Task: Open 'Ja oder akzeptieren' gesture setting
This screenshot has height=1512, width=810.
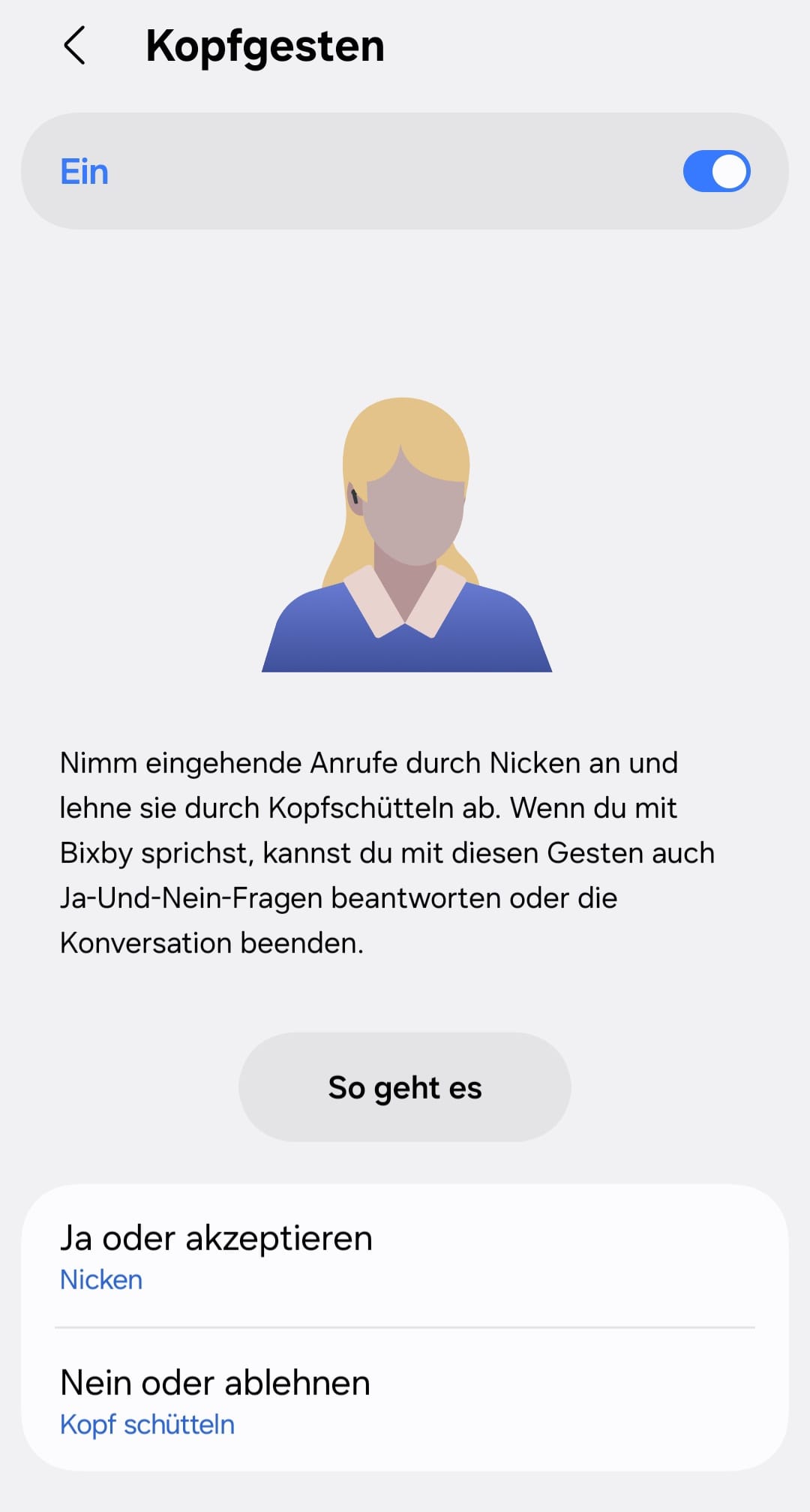Action: tap(405, 1257)
